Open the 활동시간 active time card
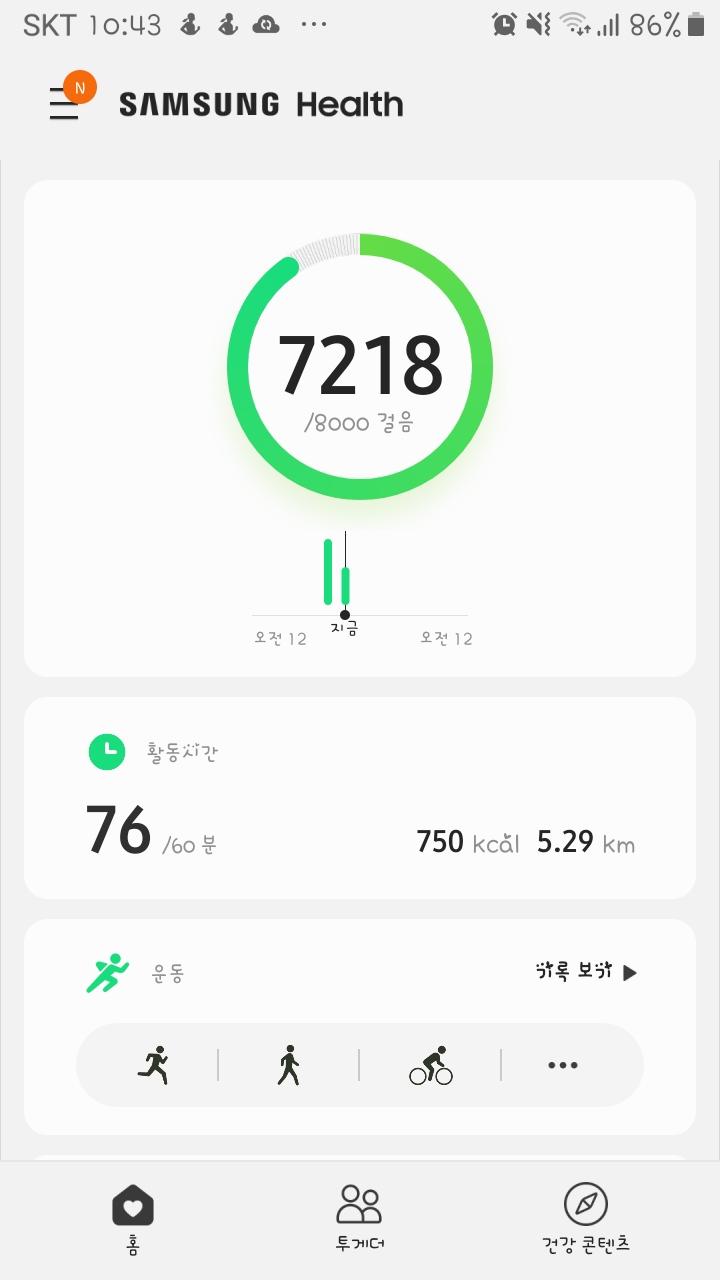 360,797
